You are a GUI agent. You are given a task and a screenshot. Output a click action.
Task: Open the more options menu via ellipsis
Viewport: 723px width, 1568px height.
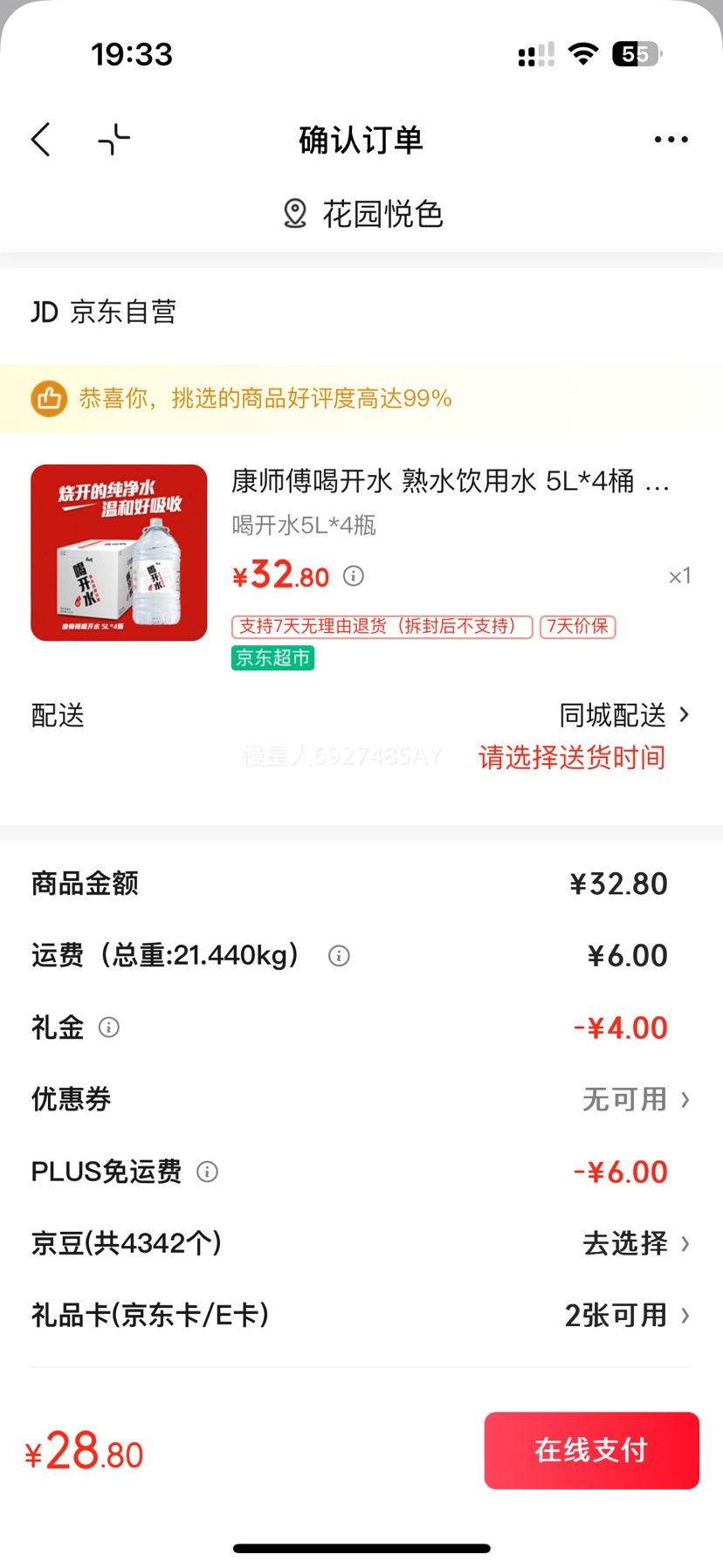[671, 139]
